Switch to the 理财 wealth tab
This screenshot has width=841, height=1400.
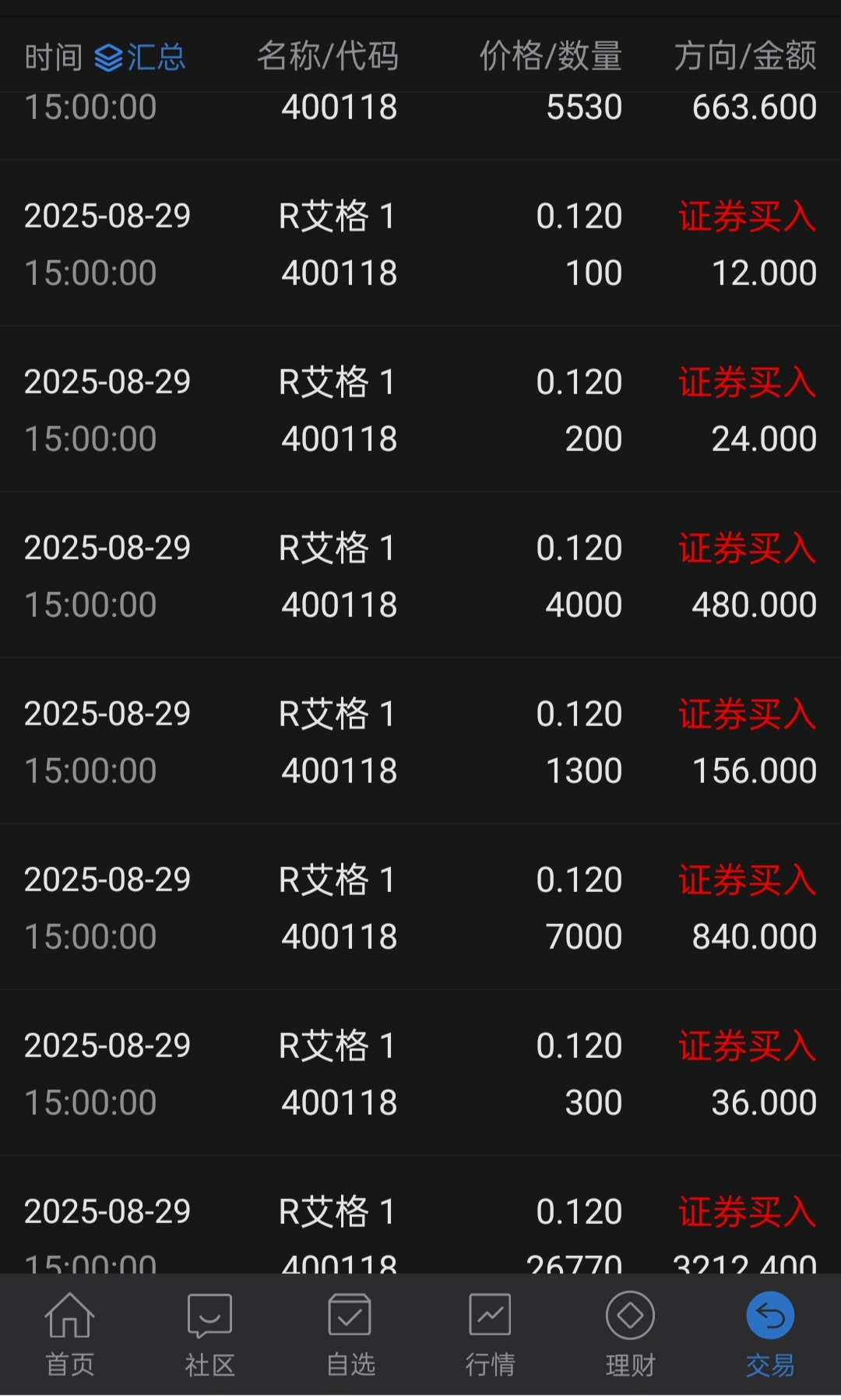[631, 1335]
